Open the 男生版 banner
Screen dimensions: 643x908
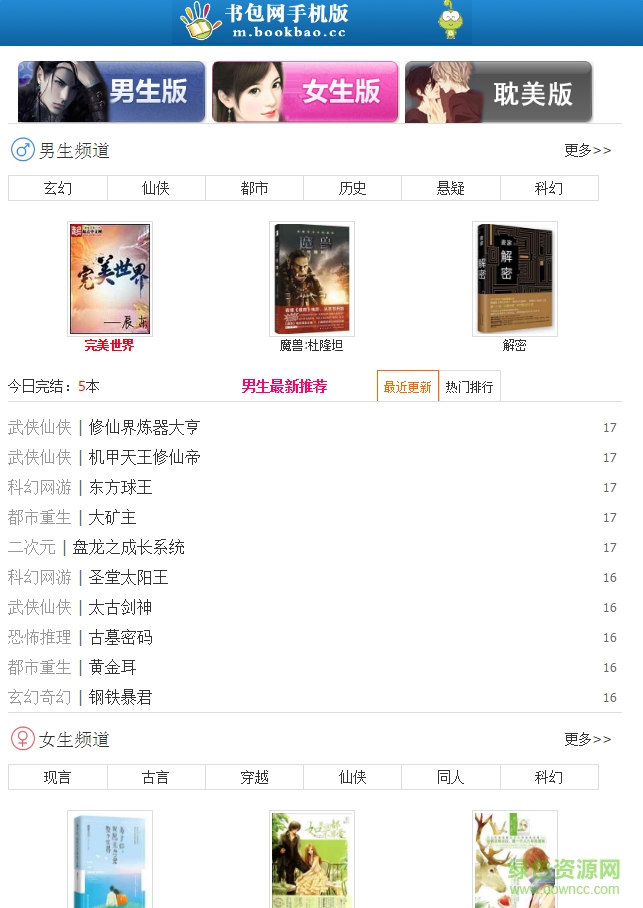(111, 92)
